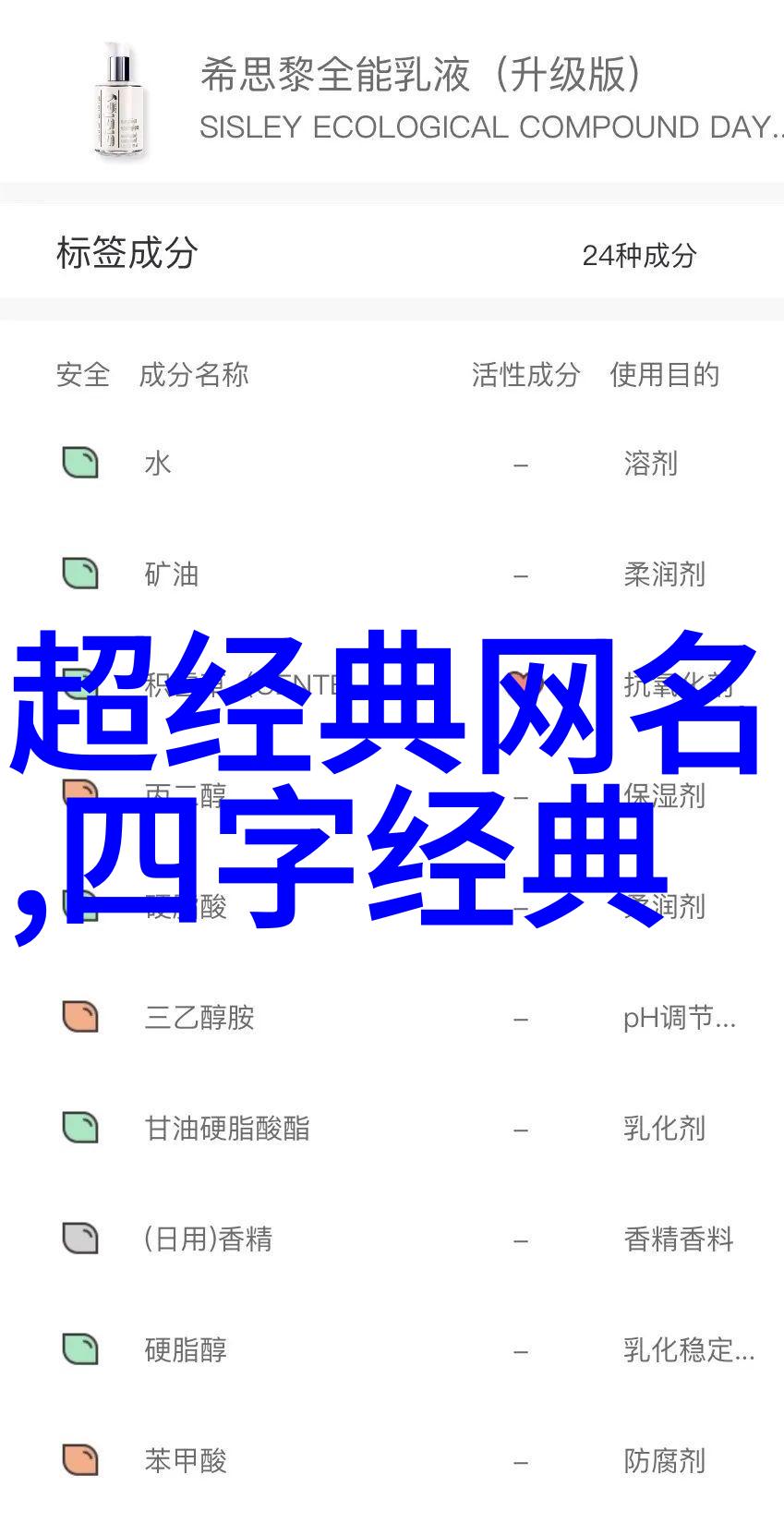View details for 硬脂醇
This screenshot has width=784, height=1523.
click(x=392, y=1350)
